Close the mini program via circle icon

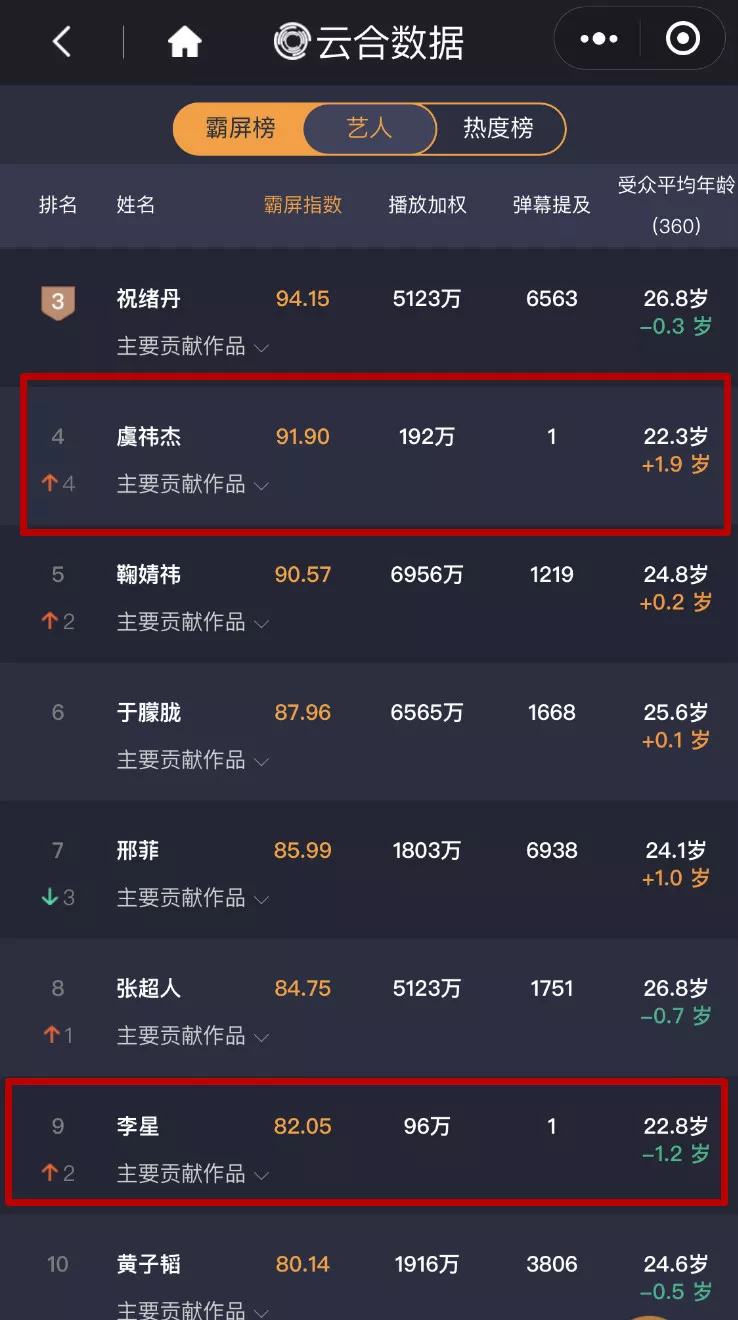[x=683, y=39]
